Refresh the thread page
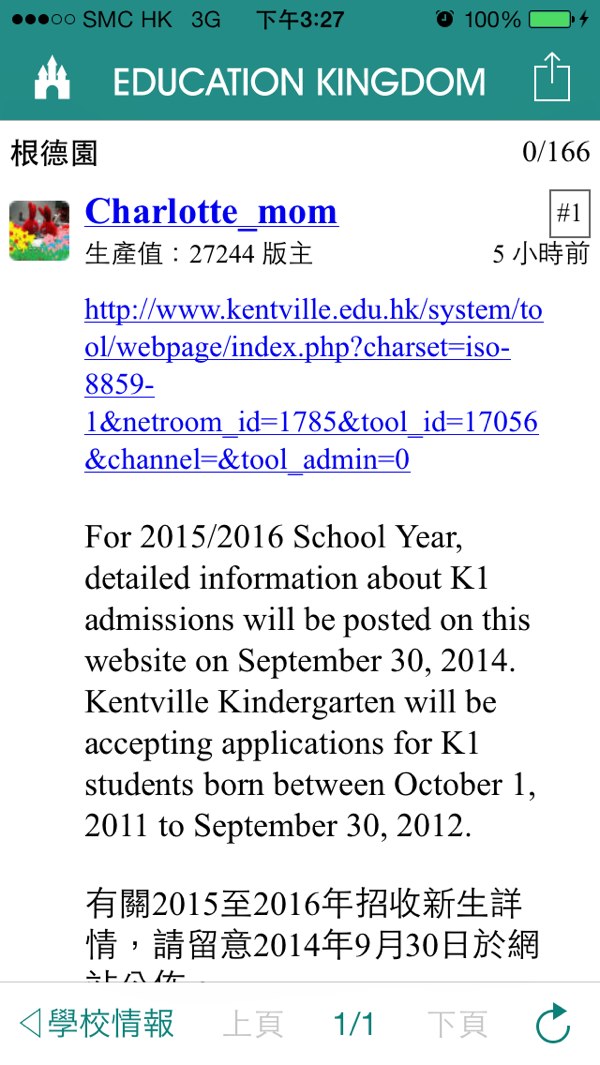The image size is (600, 1065). coord(552,1023)
